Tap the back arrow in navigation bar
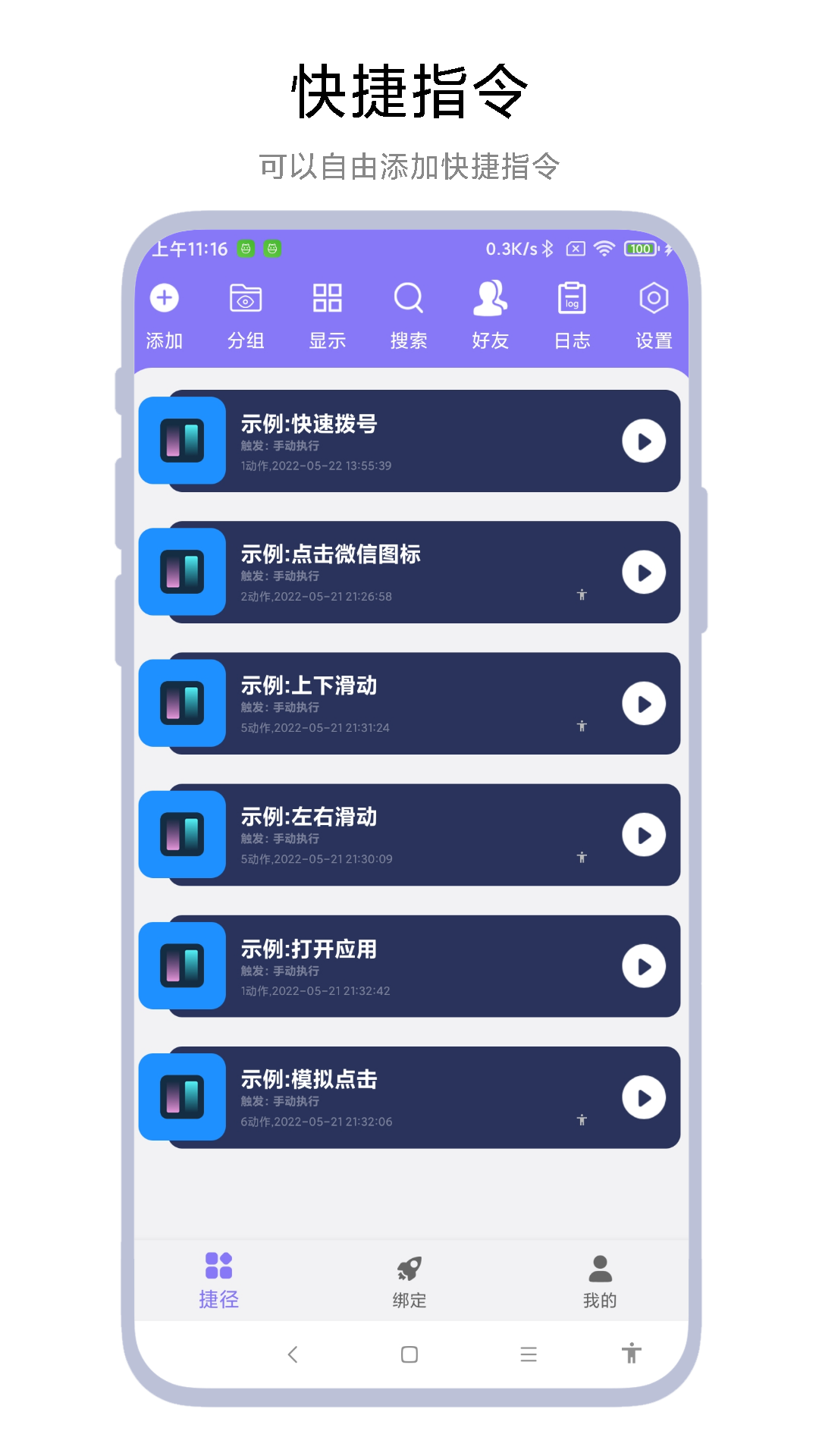 (x=293, y=1354)
